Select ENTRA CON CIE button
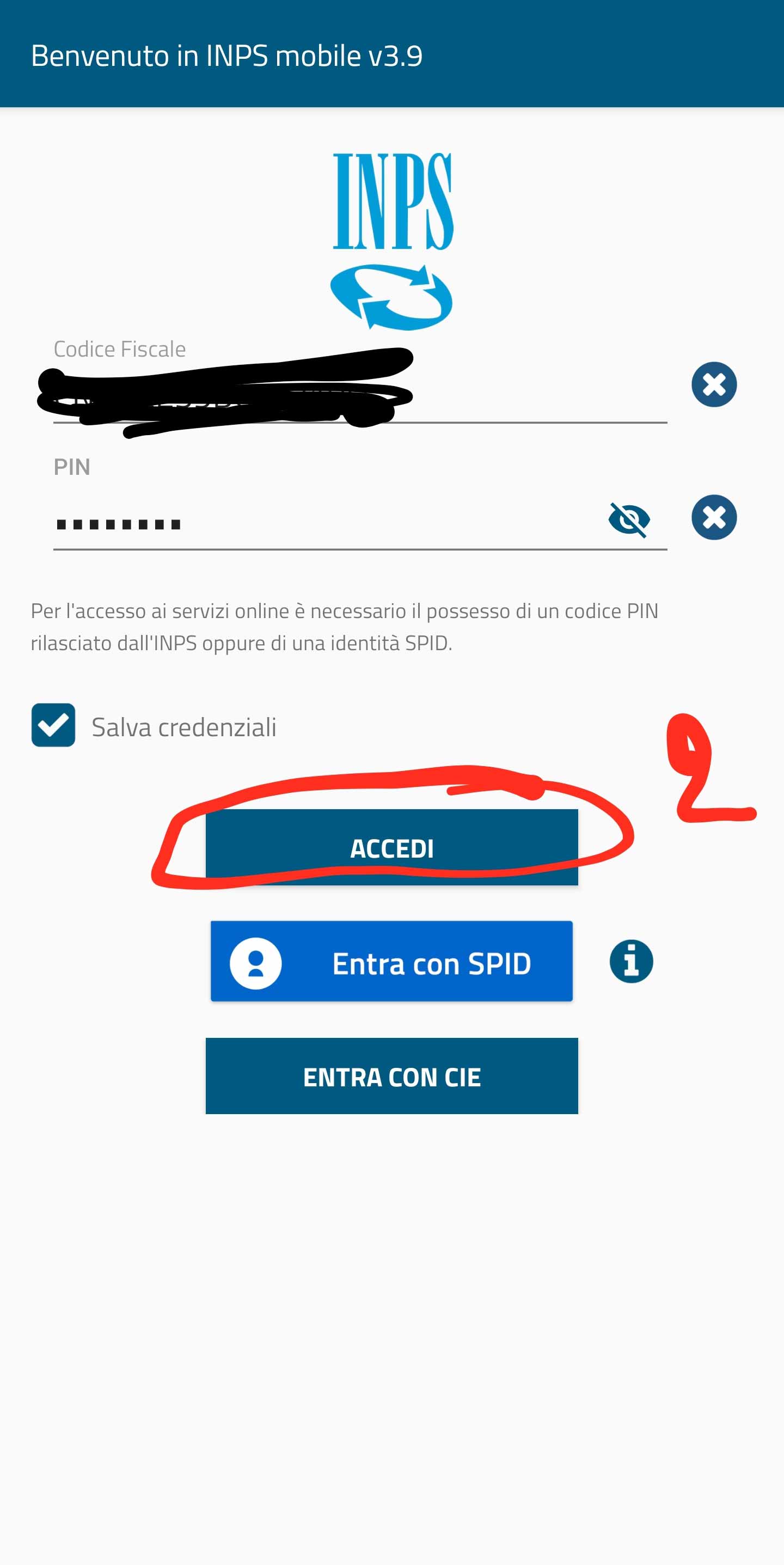The height and width of the screenshot is (1565, 784). [x=391, y=1076]
